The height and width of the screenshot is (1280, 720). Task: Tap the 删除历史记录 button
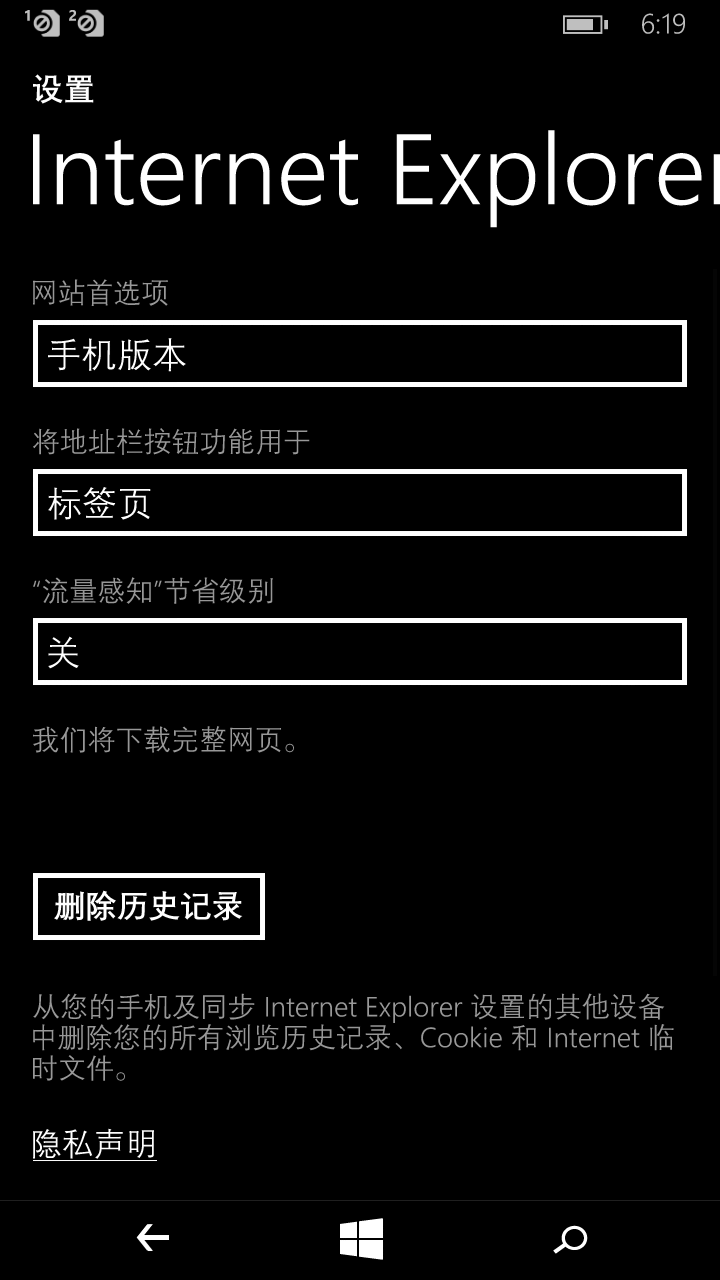click(149, 907)
